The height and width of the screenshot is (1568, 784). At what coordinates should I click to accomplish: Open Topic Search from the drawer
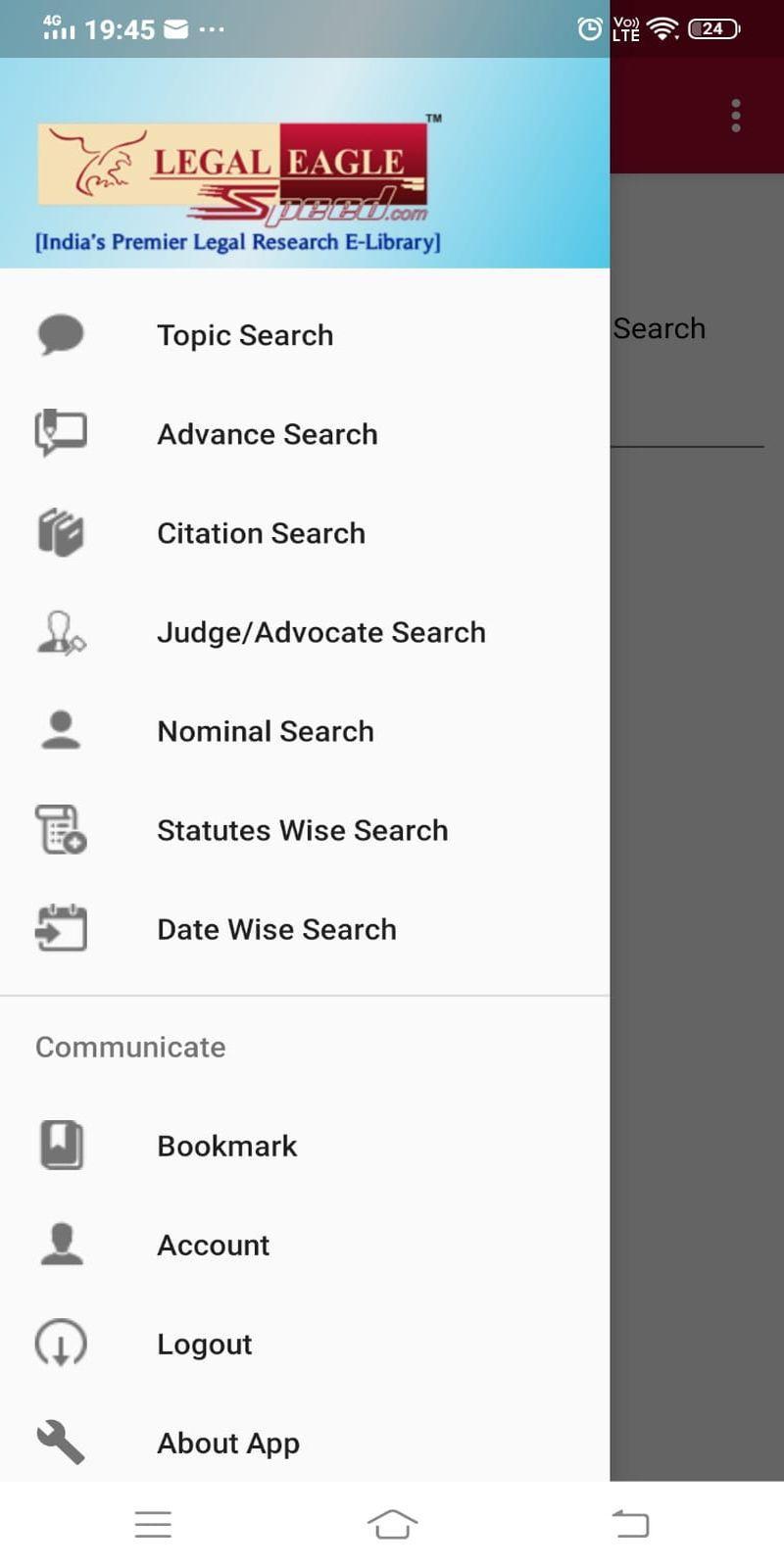click(x=245, y=335)
